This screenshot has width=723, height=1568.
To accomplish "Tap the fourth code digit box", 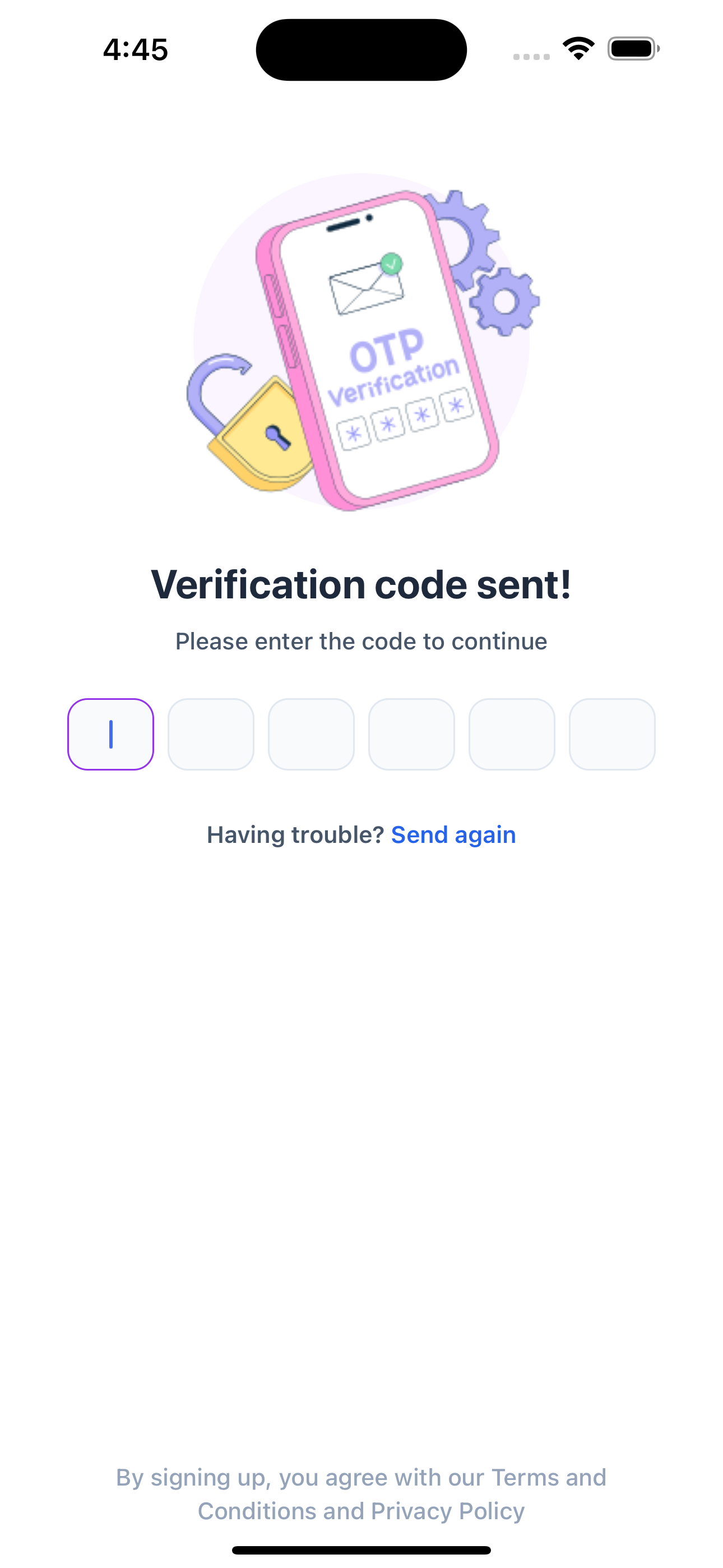I will tap(411, 734).
